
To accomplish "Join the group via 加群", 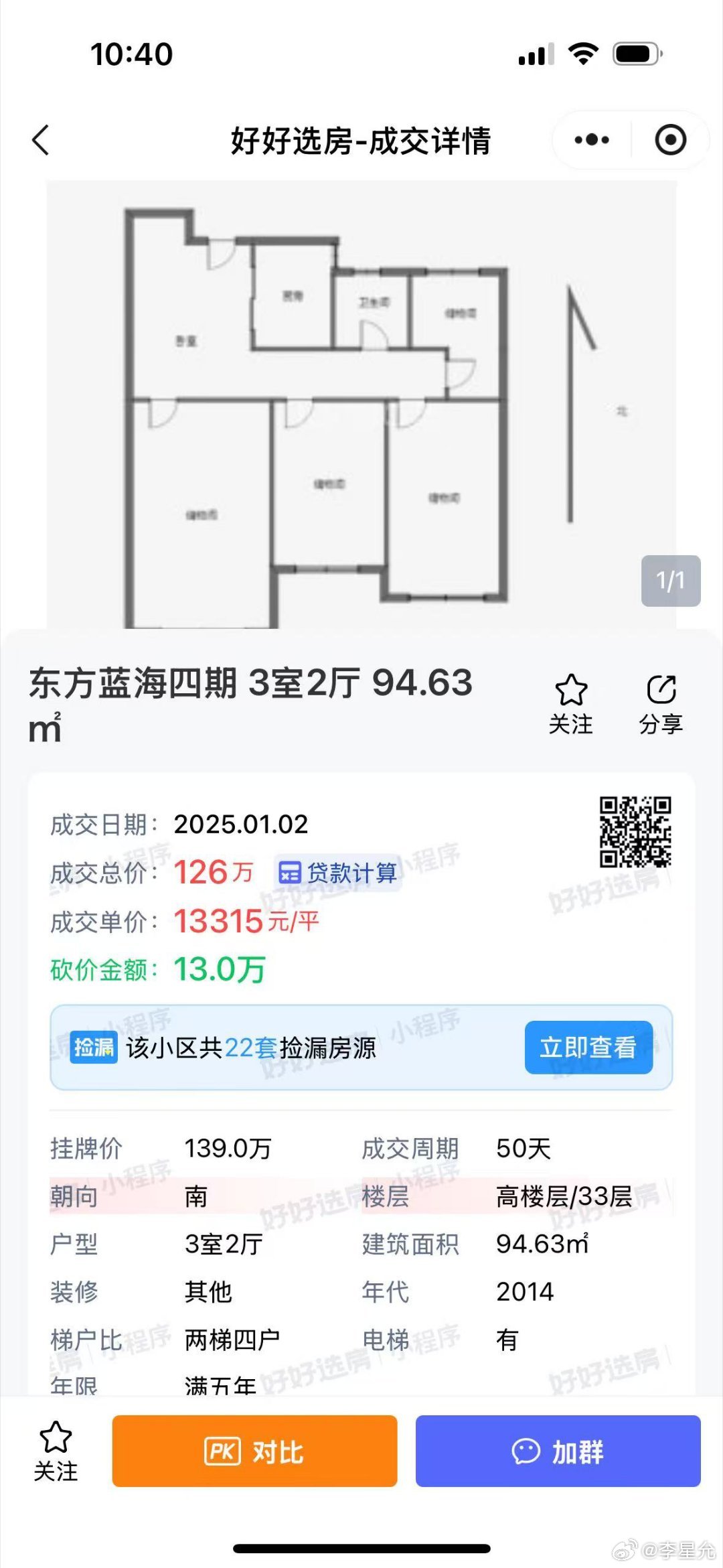I will point(558,1451).
